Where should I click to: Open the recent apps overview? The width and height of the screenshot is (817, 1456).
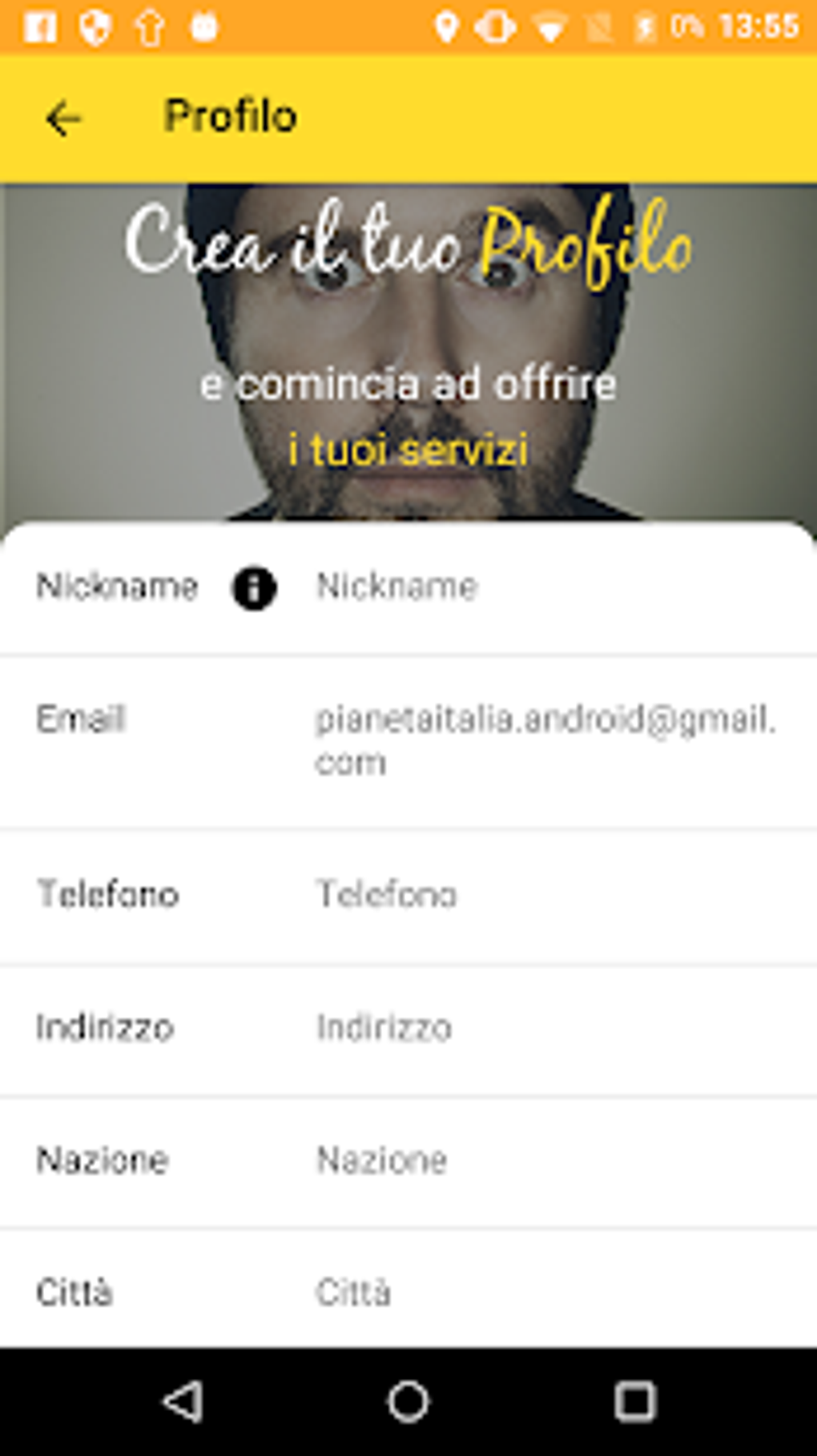pyautogui.click(x=635, y=1402)
